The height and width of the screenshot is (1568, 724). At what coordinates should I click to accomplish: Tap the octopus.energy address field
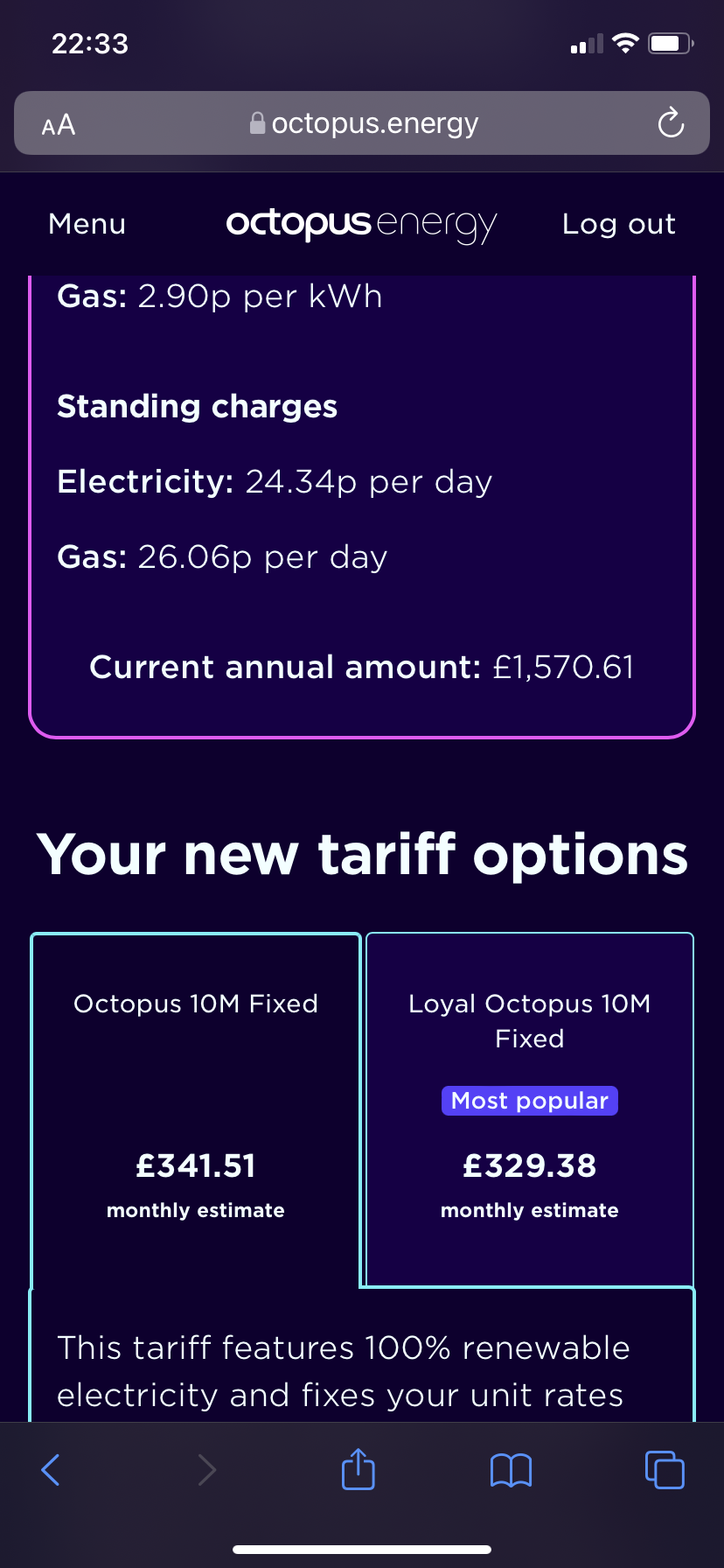(x=363, y=123)
